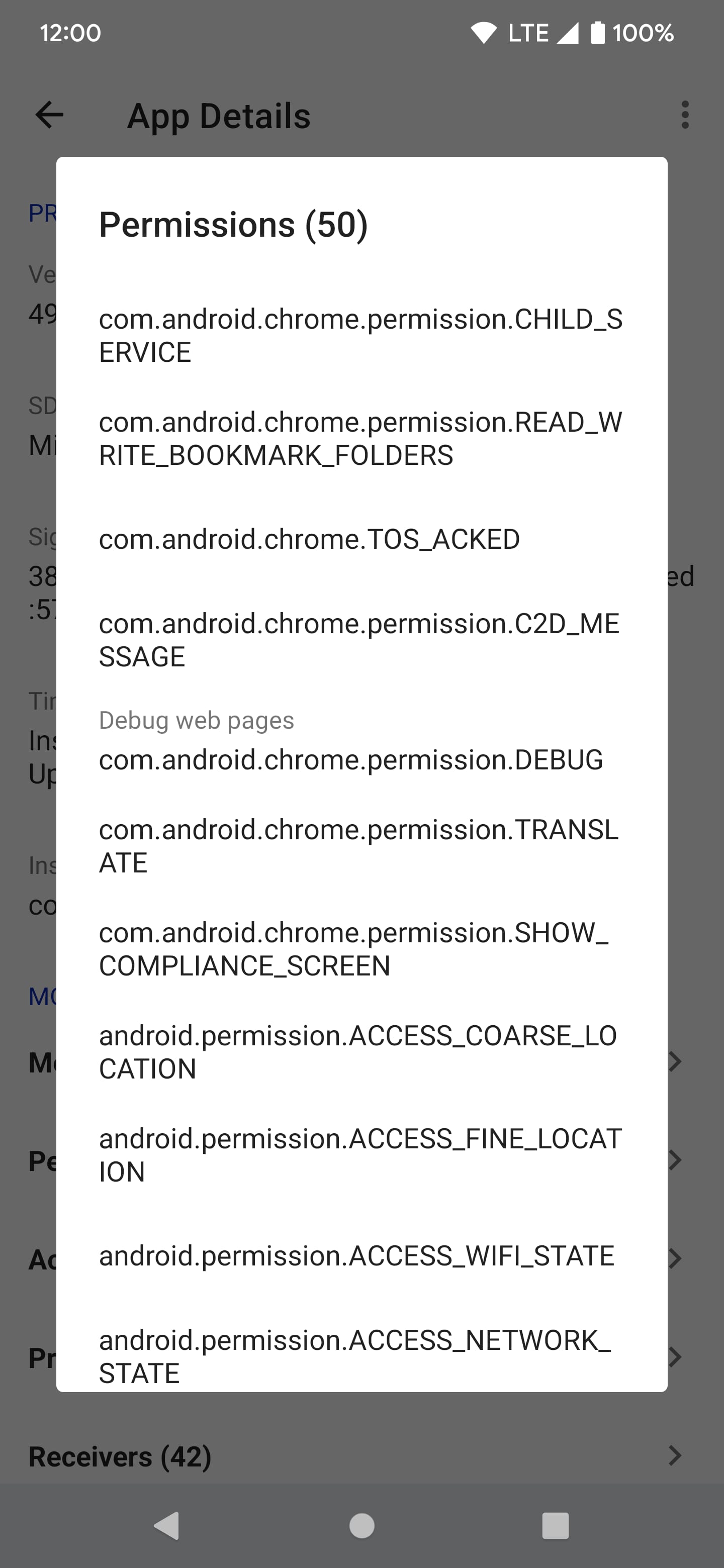Viewport: 724px width, 1568px height.
Task: Select the com.android.chrome.TOS_ACKED permission
Action: pyautogui.click(x=309, y=538)
